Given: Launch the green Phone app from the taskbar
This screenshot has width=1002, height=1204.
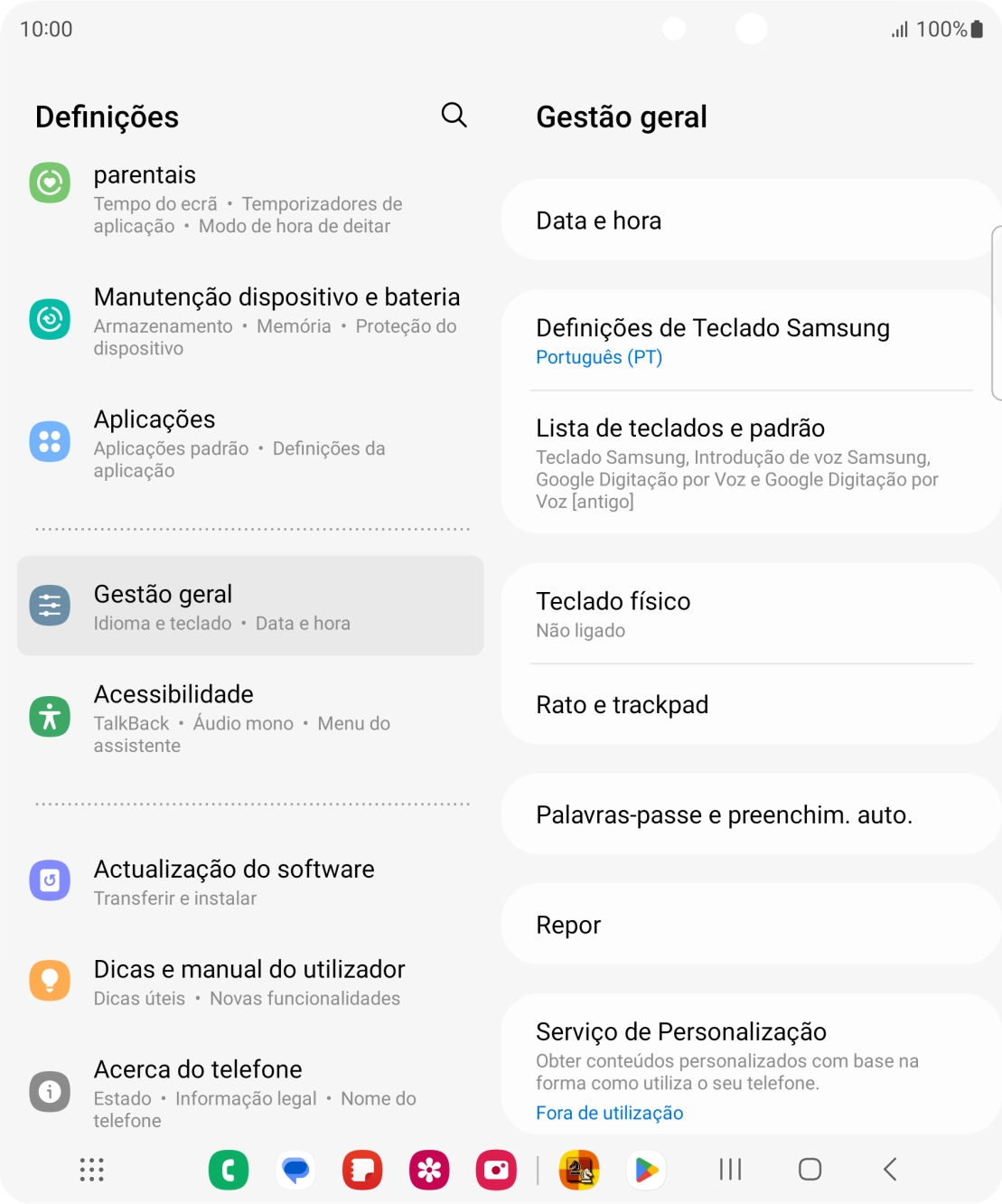Looking at the screenshot, I should pos(229,1170).
